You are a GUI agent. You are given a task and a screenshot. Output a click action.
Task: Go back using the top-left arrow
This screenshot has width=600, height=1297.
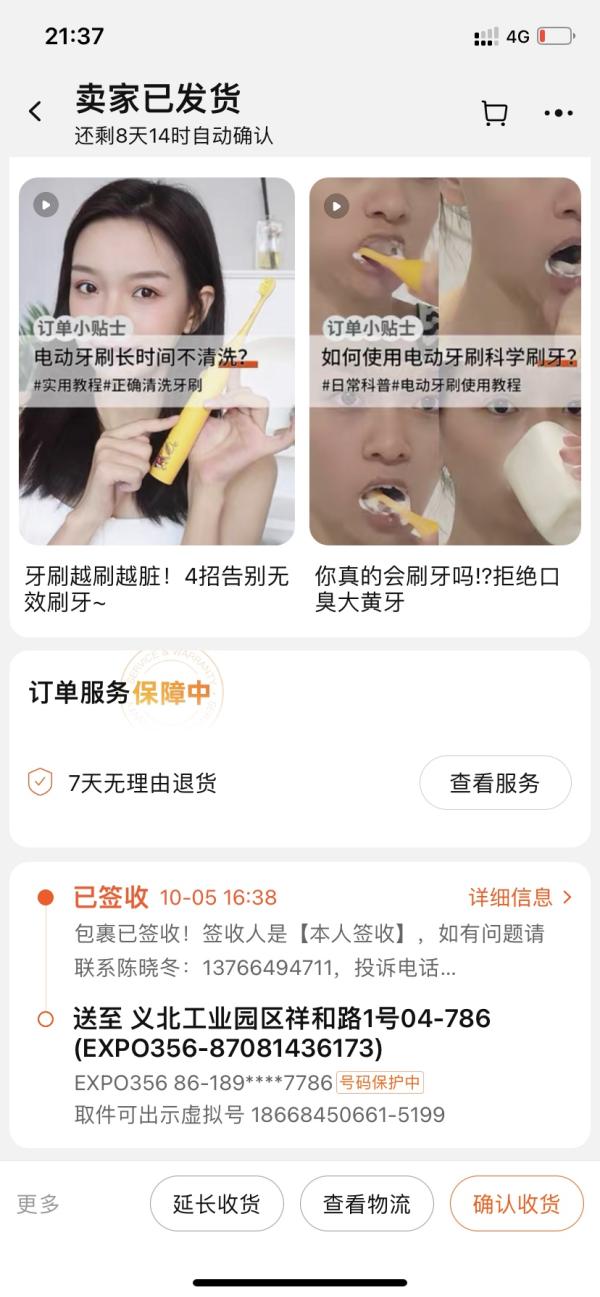coord(36,112)
